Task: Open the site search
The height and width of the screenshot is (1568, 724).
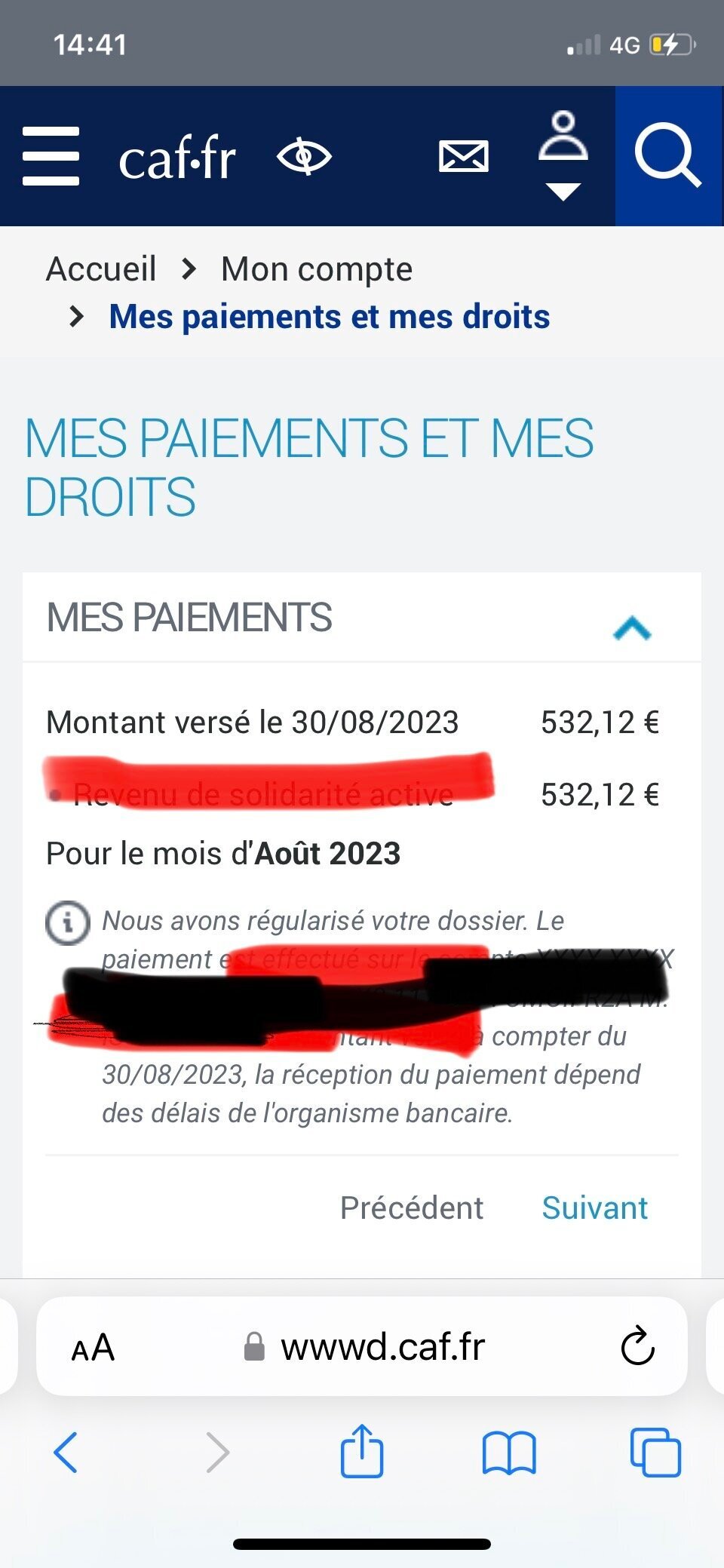Action: (x=668, y=156)
